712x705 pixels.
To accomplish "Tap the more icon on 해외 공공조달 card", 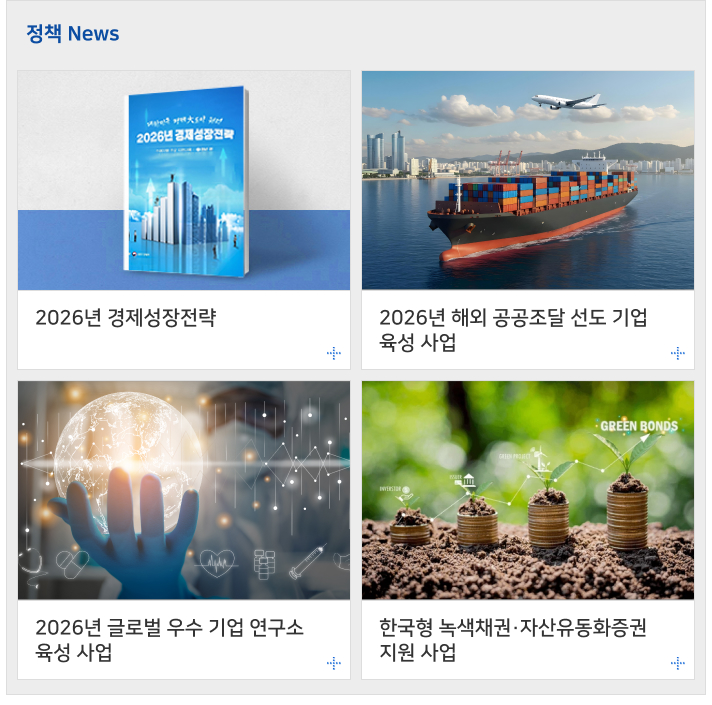I will (678, 353).
